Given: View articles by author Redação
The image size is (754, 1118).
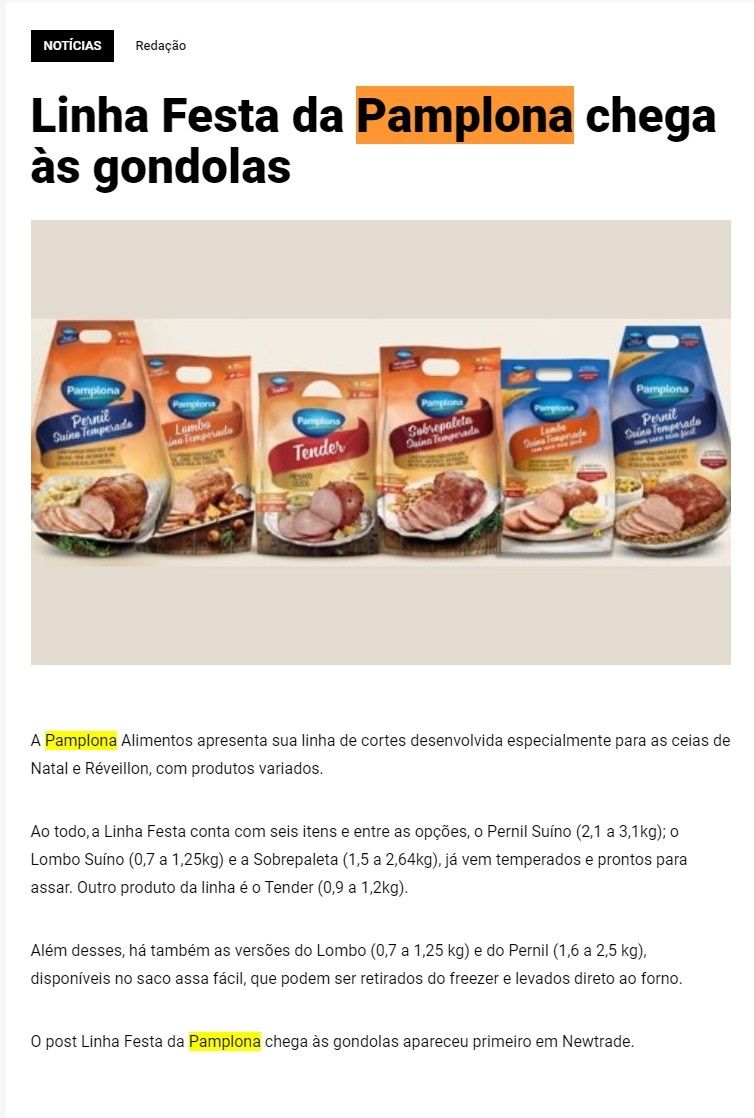Looking at the screenshot, I should click(161, 46).
